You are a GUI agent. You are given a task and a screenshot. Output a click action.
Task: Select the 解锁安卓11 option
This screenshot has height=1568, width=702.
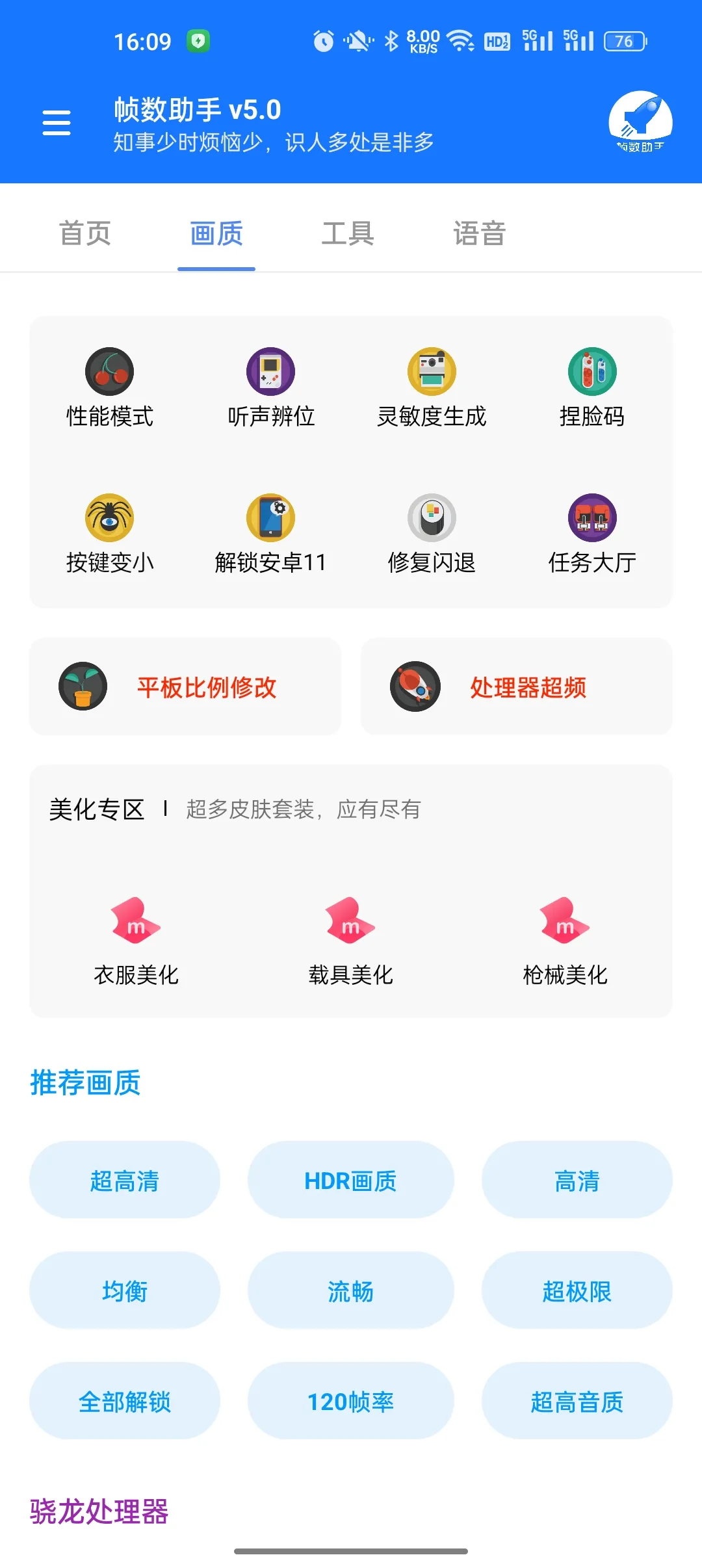click(x=271, y=534)
